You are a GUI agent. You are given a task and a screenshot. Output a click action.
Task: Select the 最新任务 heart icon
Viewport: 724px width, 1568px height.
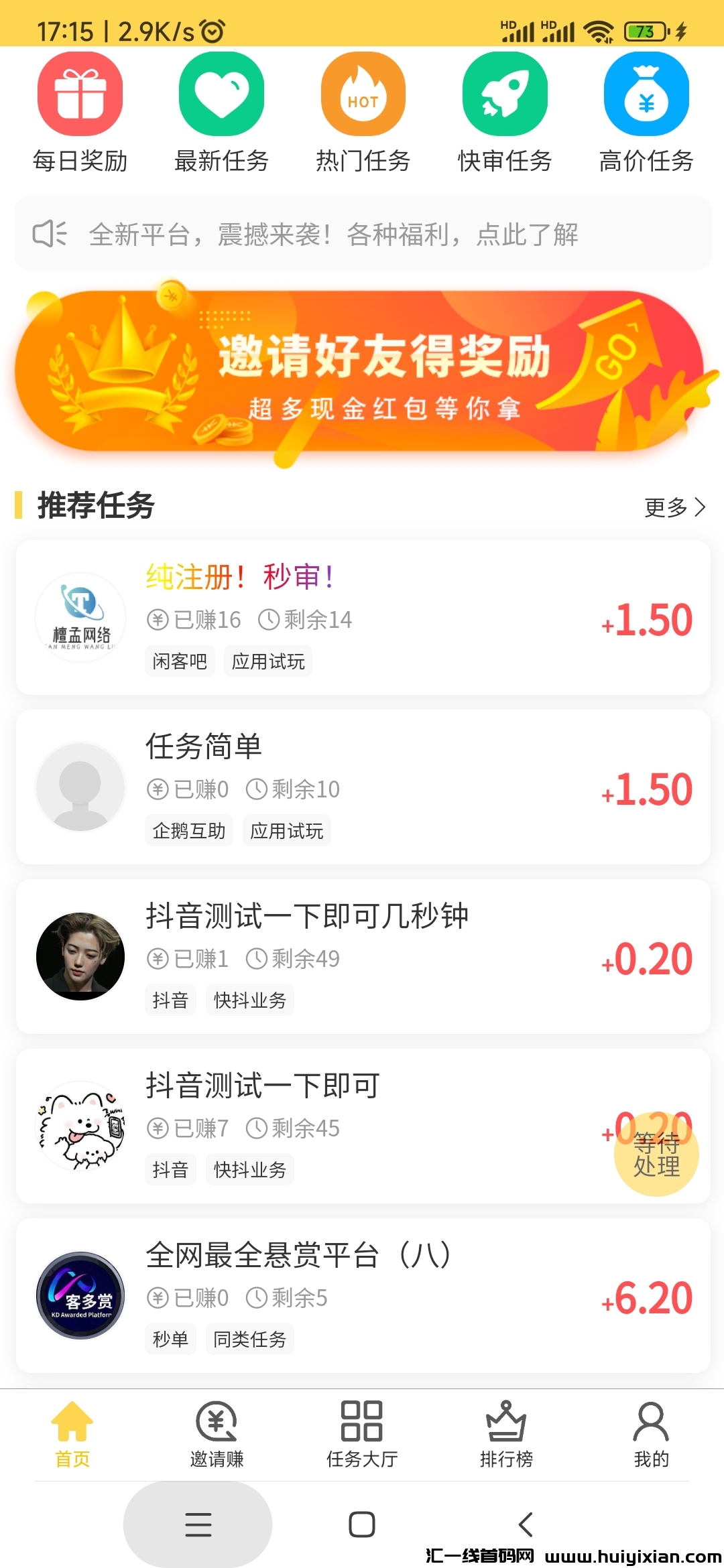coord(221,94)
